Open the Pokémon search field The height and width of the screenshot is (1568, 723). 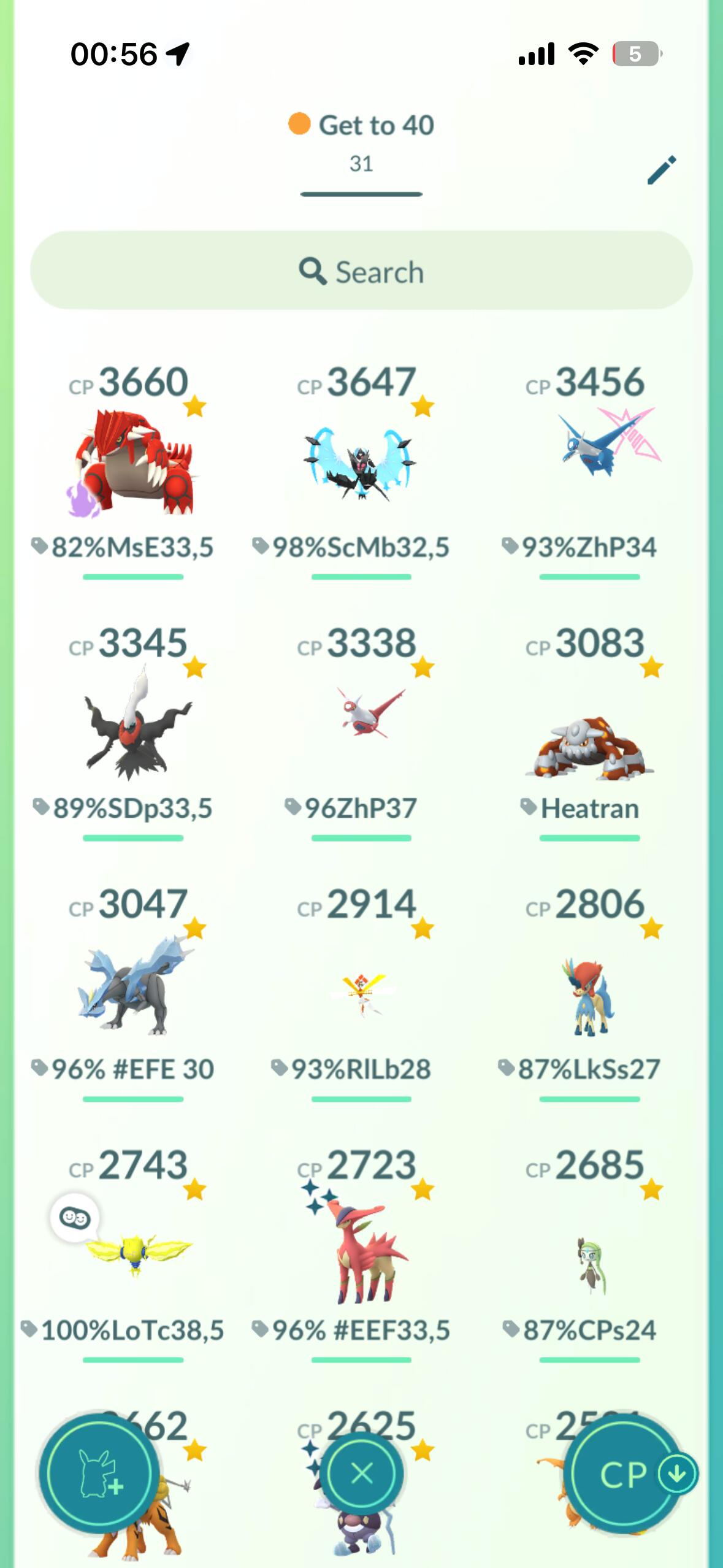(x=361, y=271)
